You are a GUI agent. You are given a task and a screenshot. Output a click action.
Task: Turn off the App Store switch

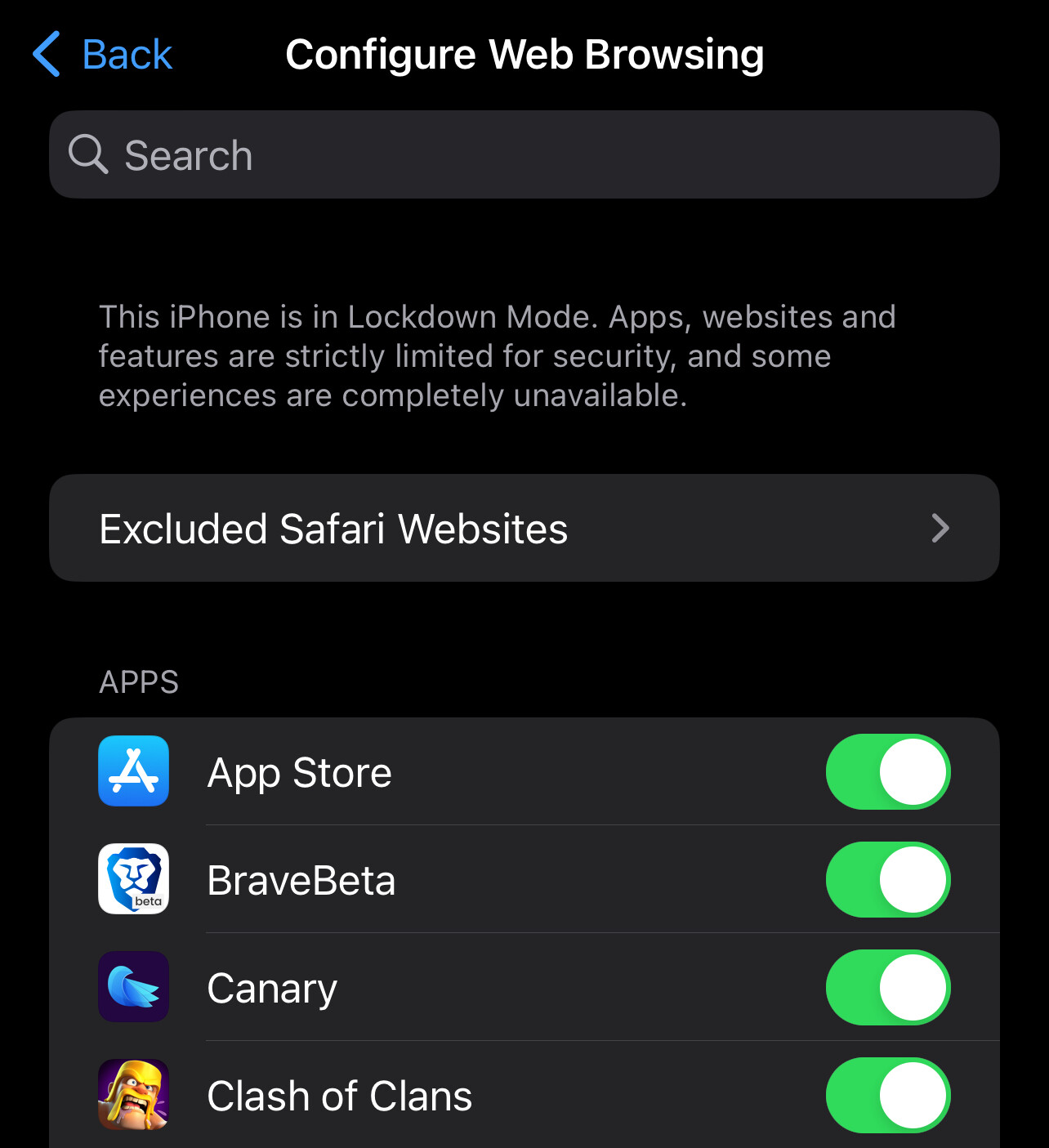887,772
